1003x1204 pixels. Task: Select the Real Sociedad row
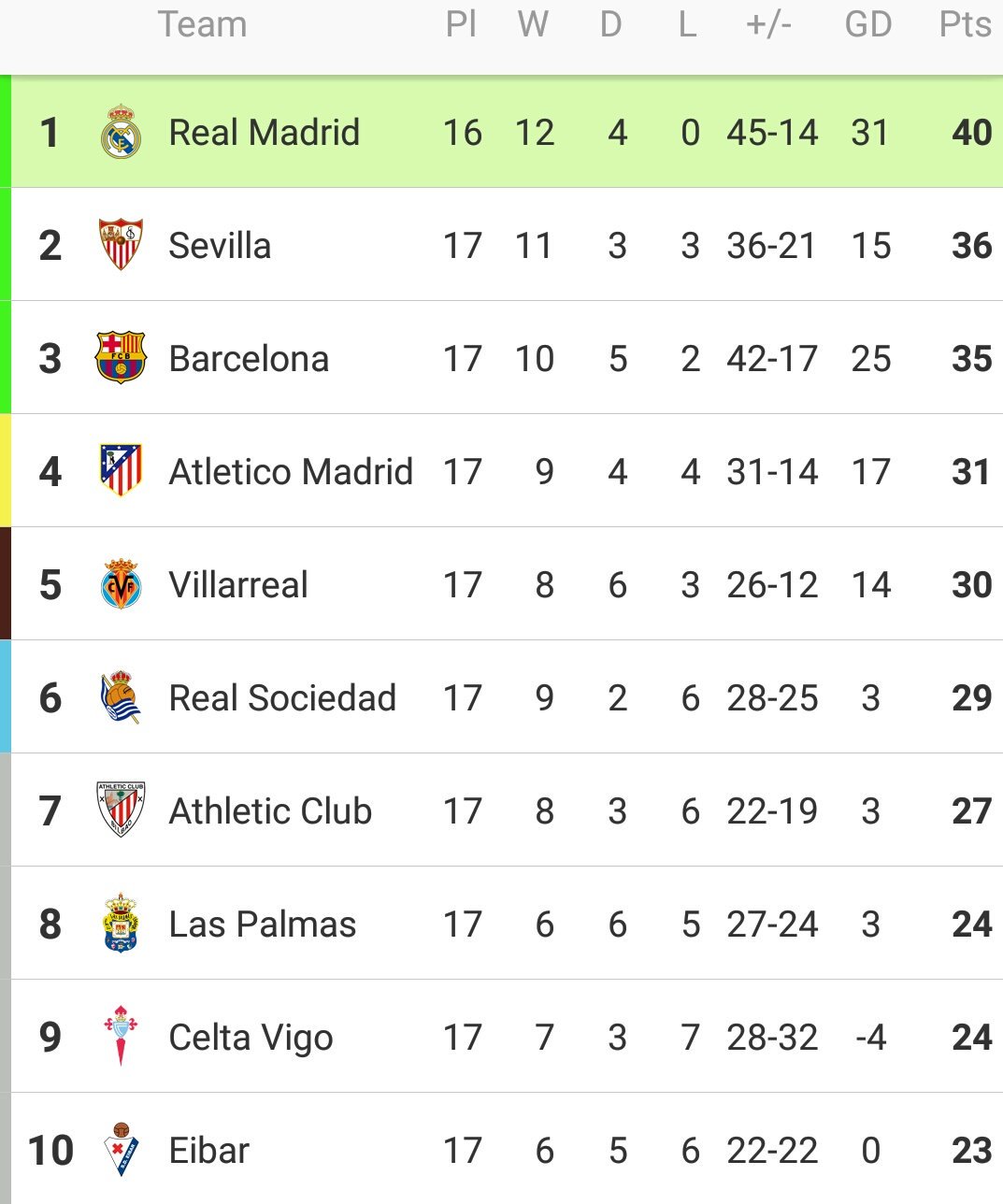(x=282, y=698)
